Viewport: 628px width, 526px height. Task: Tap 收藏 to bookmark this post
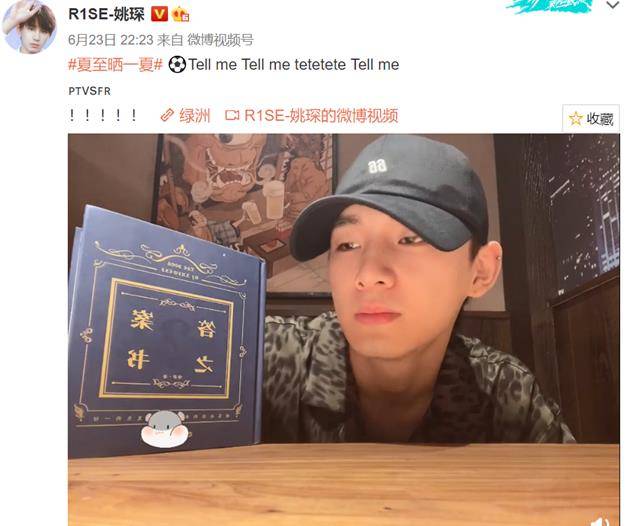coord(590,118)
